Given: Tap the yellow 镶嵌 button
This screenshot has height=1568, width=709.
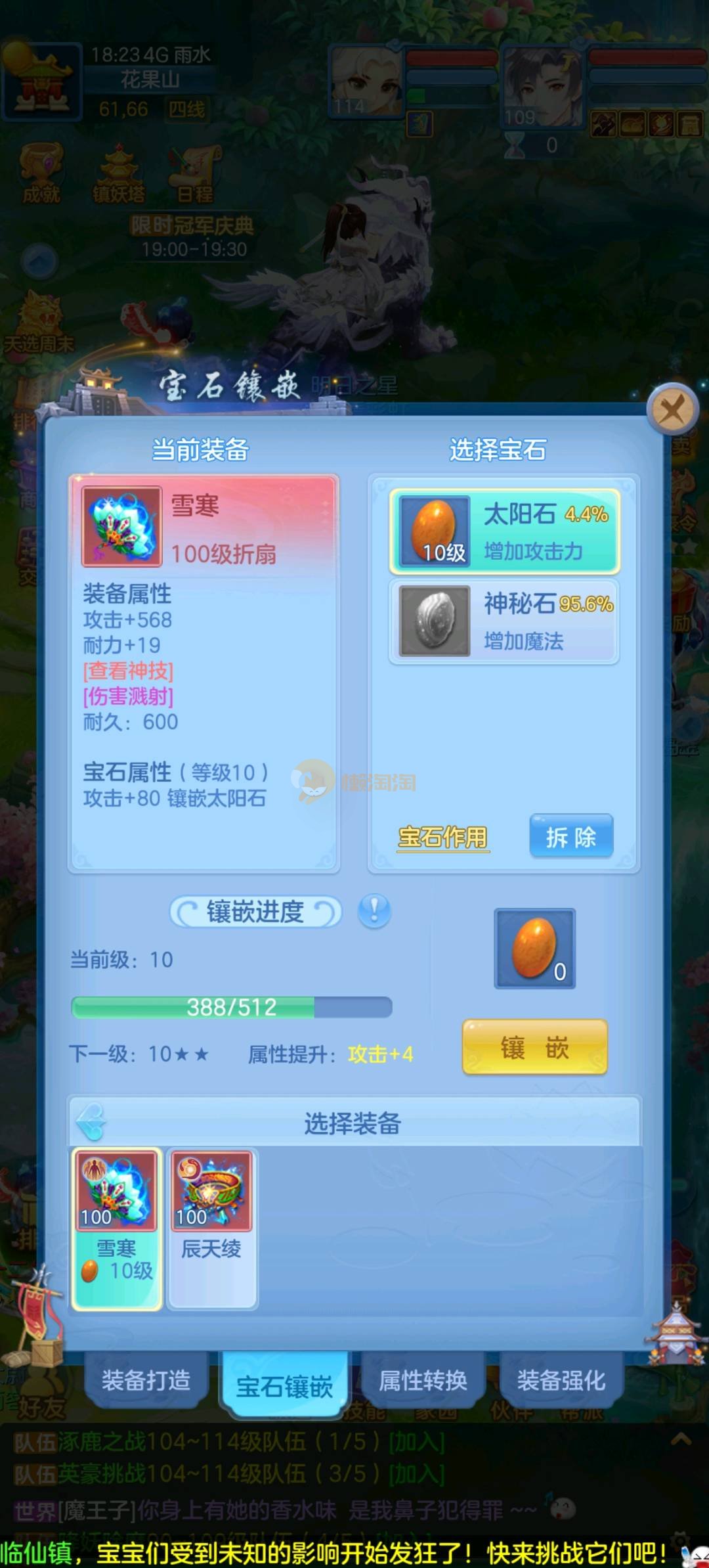Looking at the screenshot, I should click(x=535, y=1048).
